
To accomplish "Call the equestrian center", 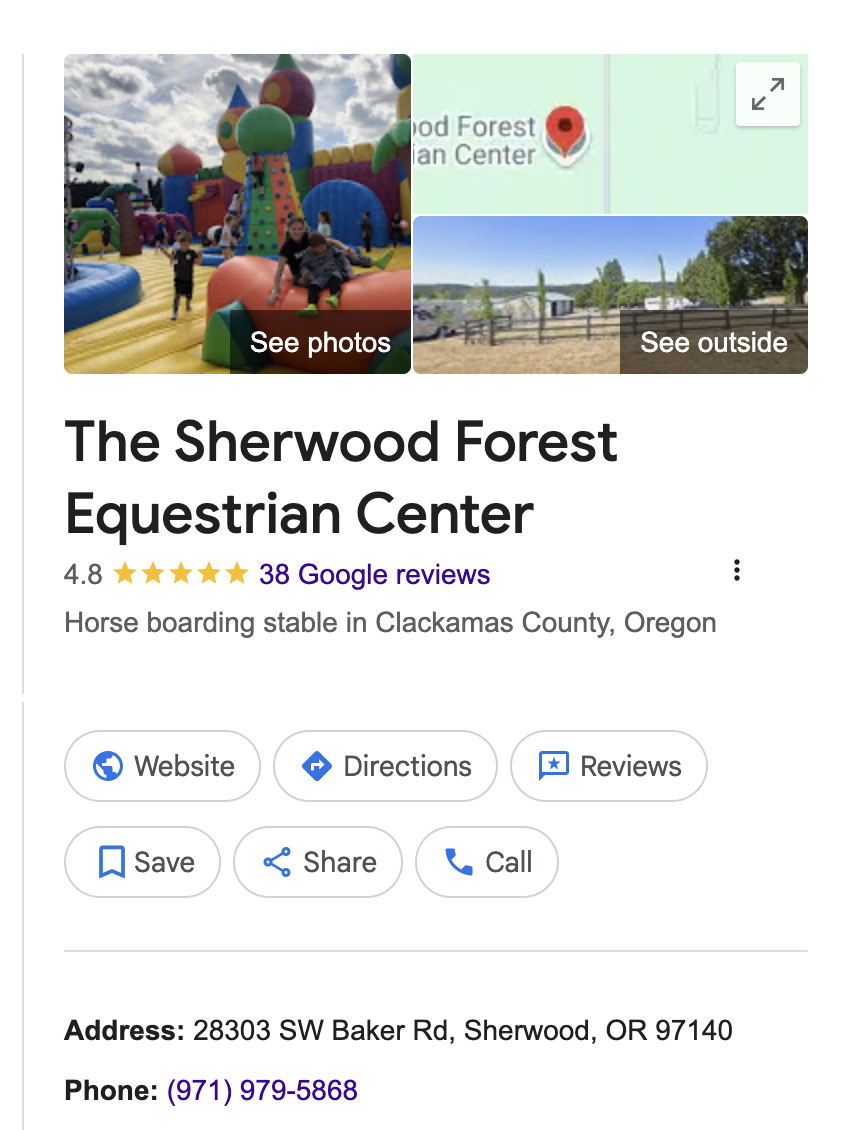I will pos(487,862).
